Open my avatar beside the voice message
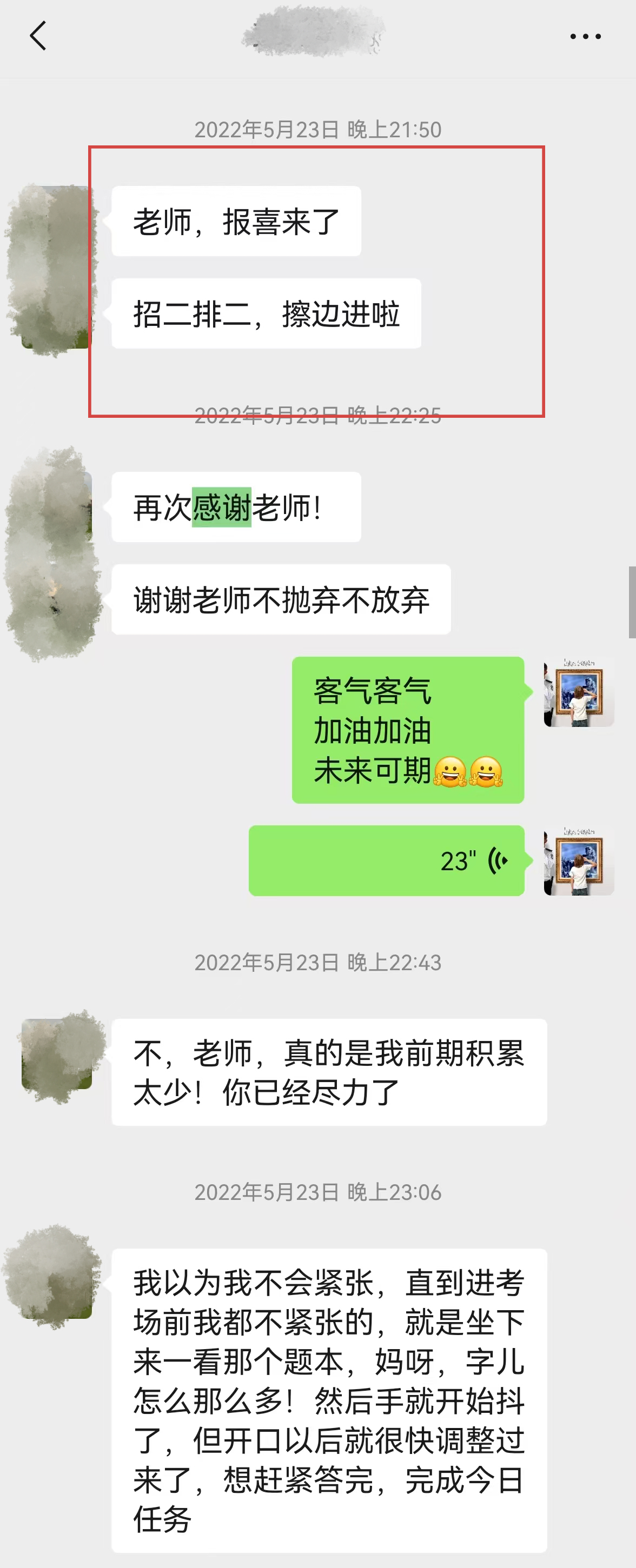The image size is (636, 1568). pos(578,860)
